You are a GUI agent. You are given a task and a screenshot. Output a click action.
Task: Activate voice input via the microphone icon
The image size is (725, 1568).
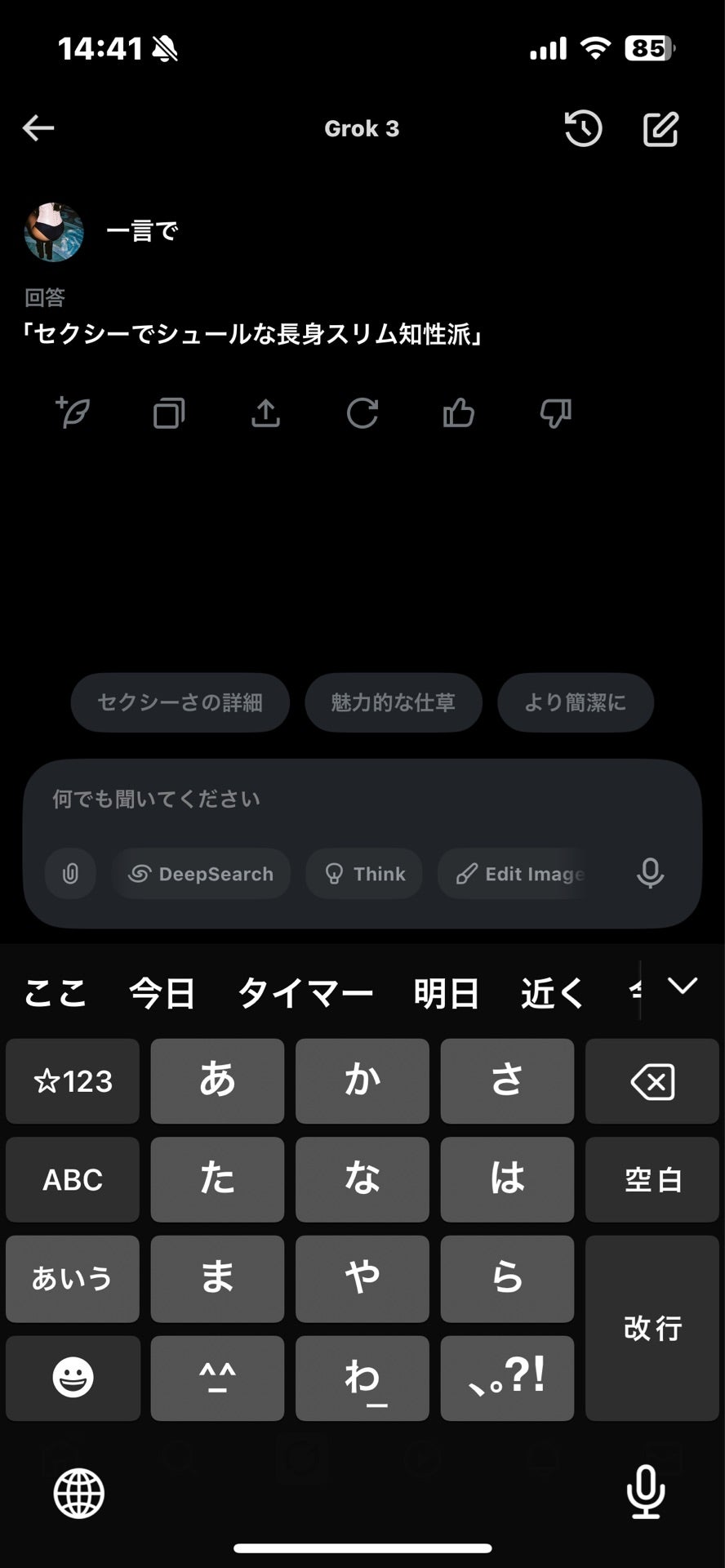(649, 873)
